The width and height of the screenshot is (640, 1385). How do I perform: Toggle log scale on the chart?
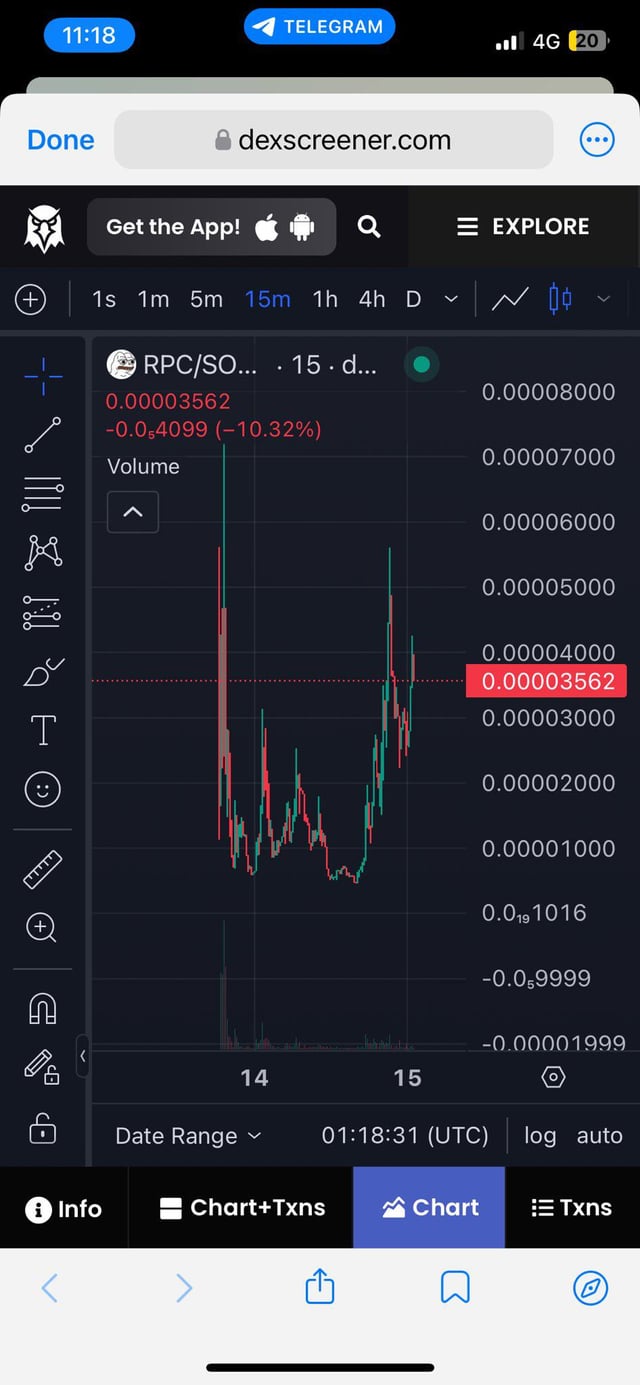pyautogui.click(x=540, y=1136)
